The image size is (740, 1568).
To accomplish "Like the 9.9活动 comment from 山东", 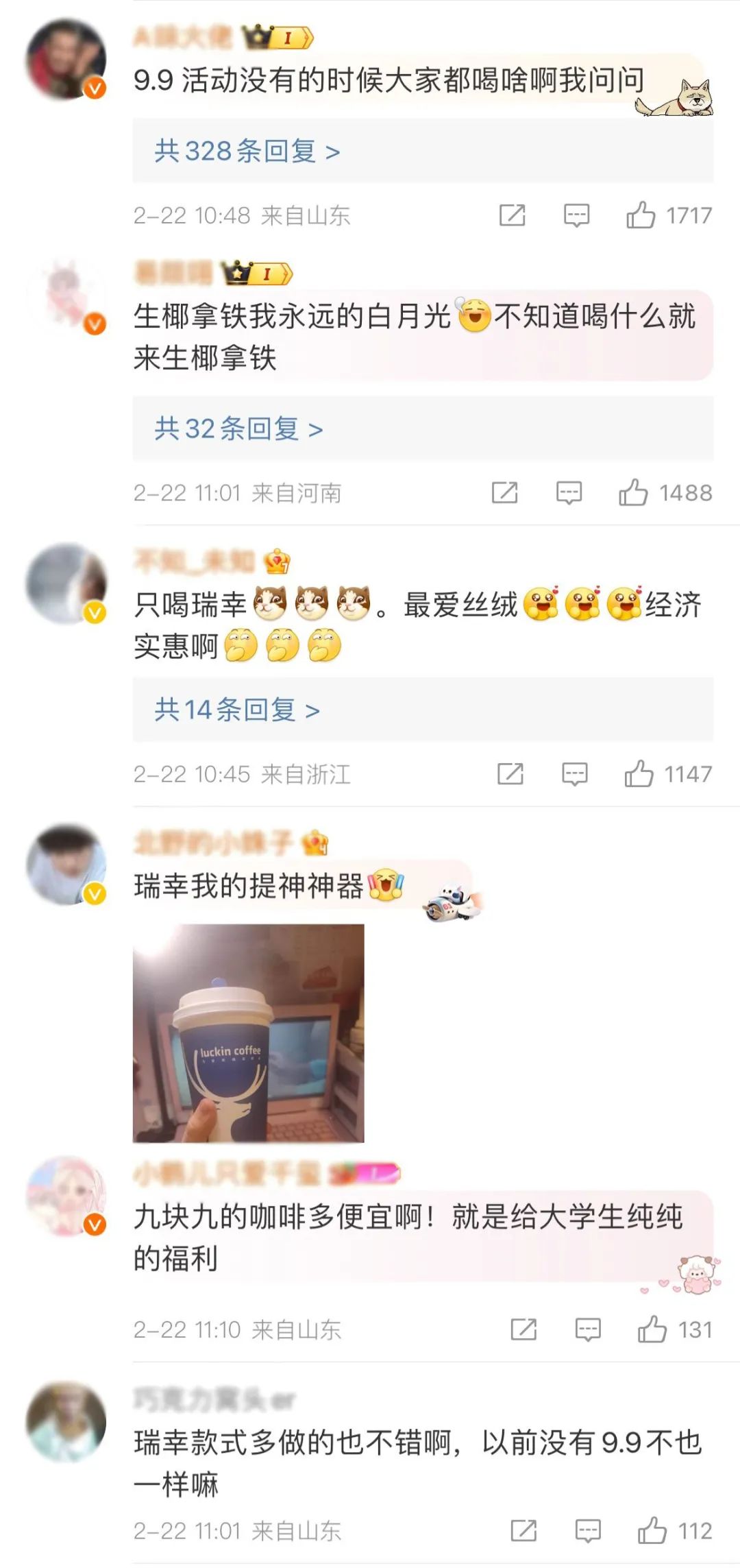I will click(641, 215).
